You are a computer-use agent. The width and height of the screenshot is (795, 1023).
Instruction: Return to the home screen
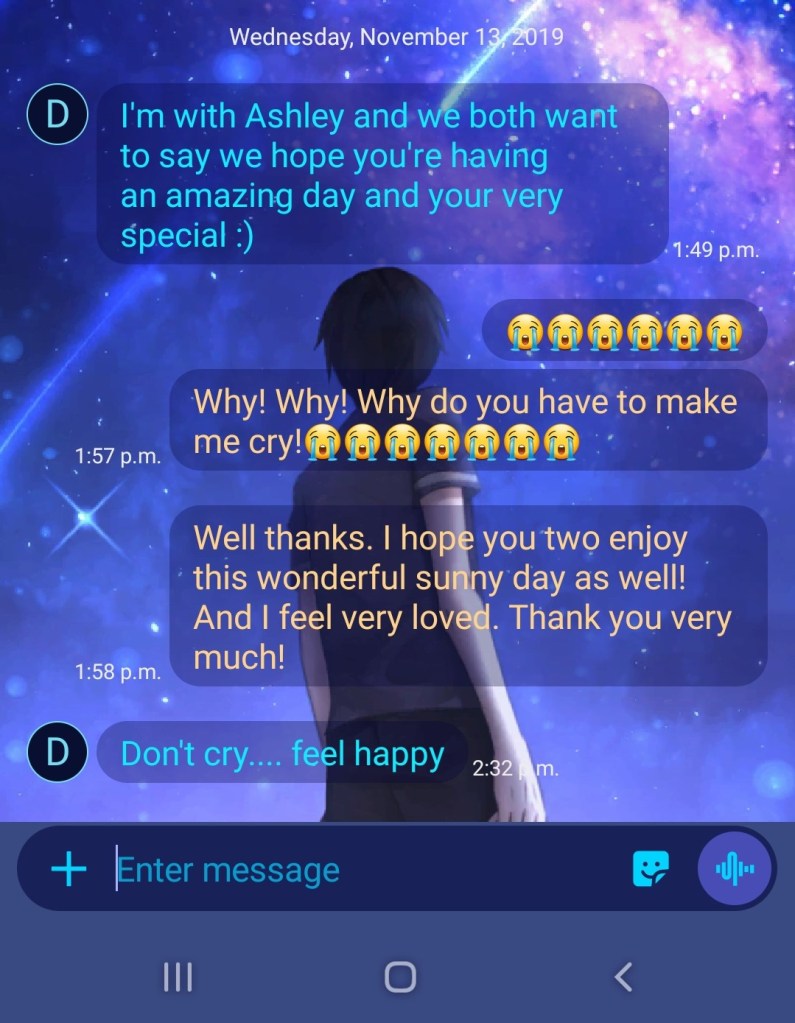click(399, 977)
